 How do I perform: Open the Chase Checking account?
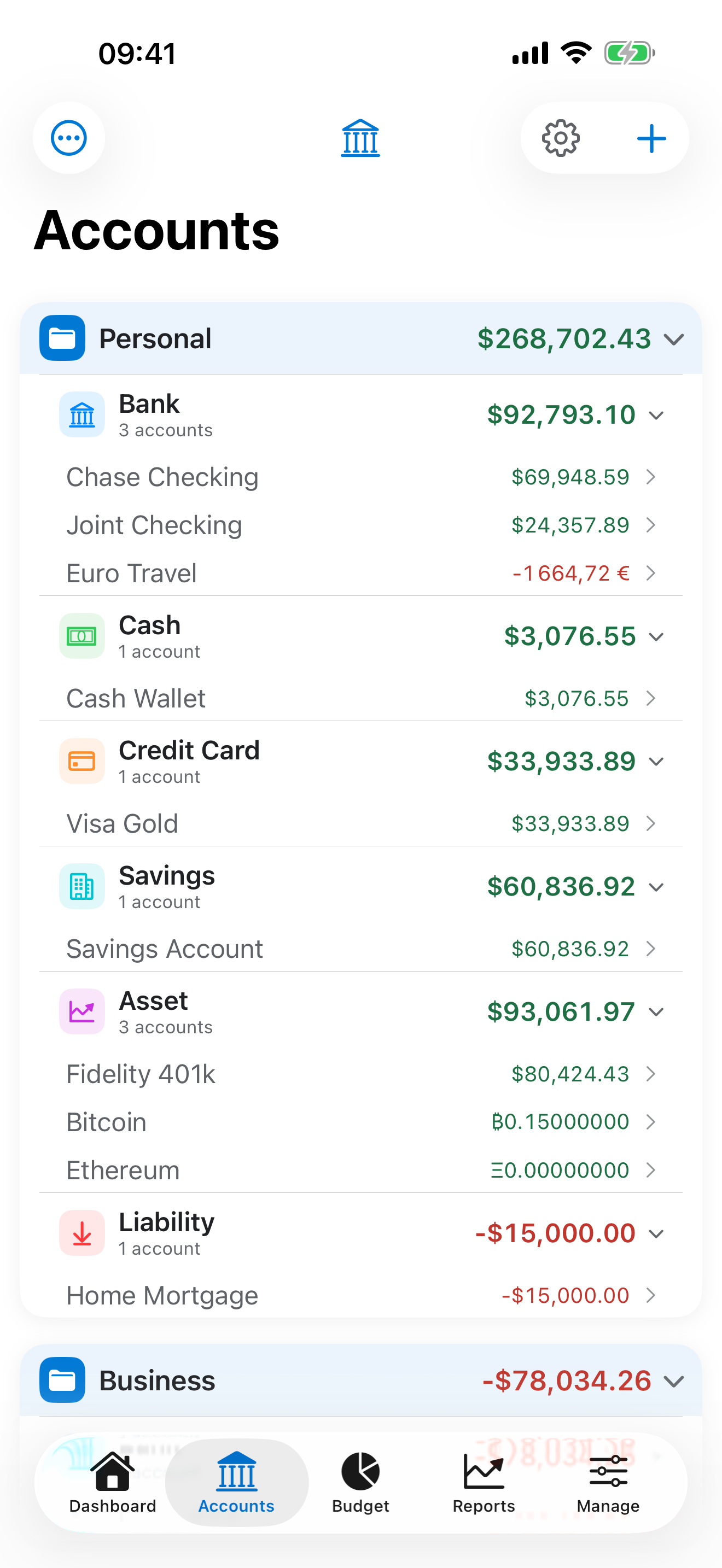coord(360,477)
